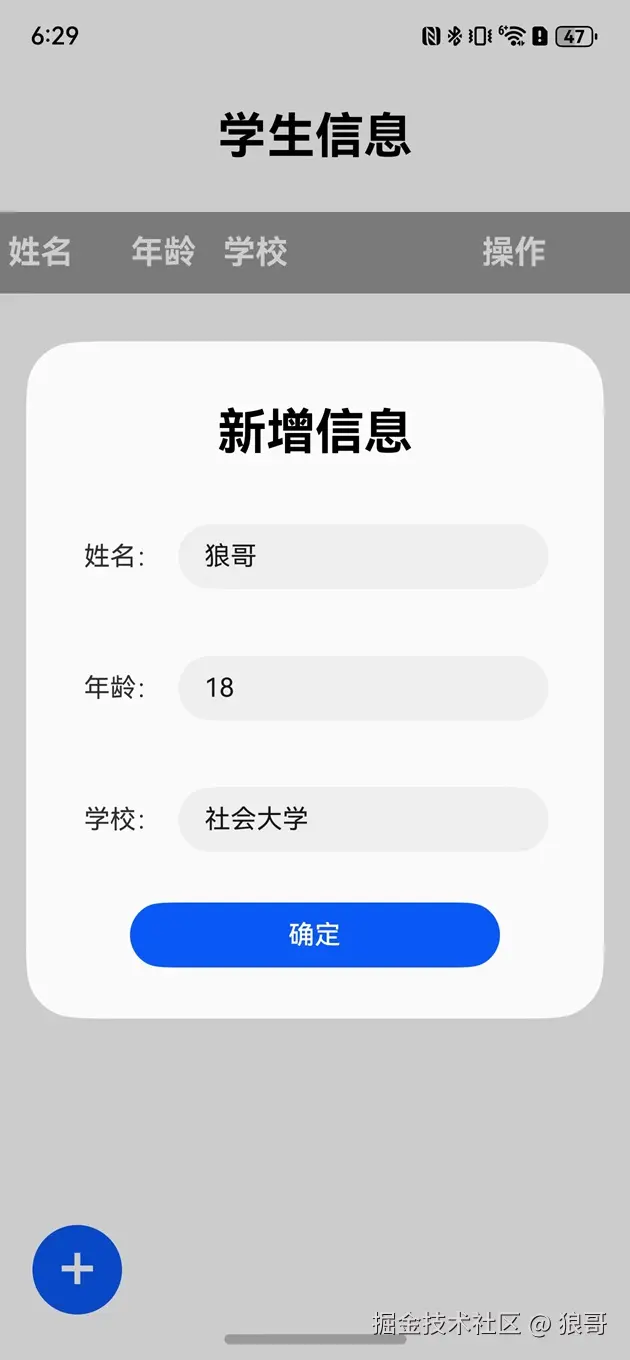
Task: Confirm with the 确定 button
Action: point(315,935)
